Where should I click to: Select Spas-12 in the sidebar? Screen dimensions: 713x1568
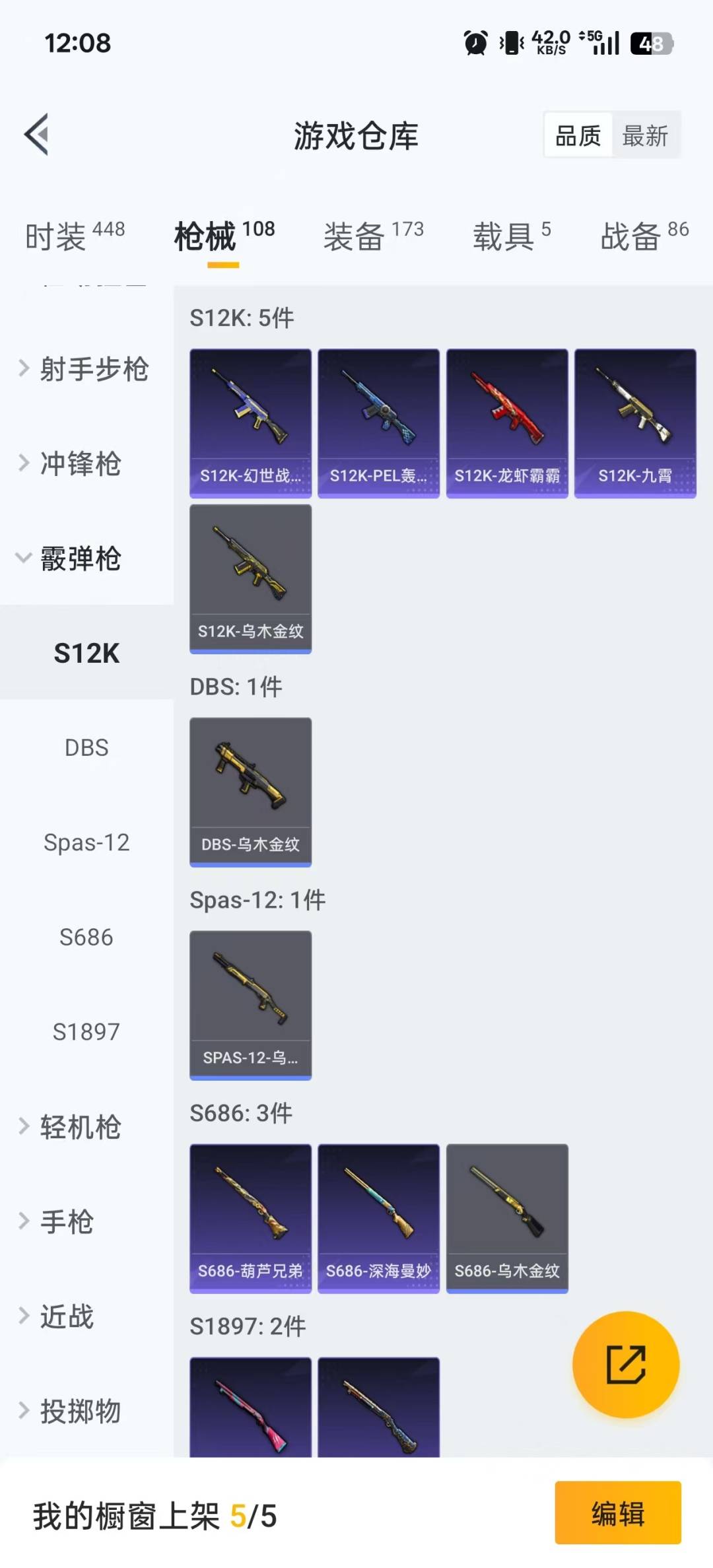point(86,842)
